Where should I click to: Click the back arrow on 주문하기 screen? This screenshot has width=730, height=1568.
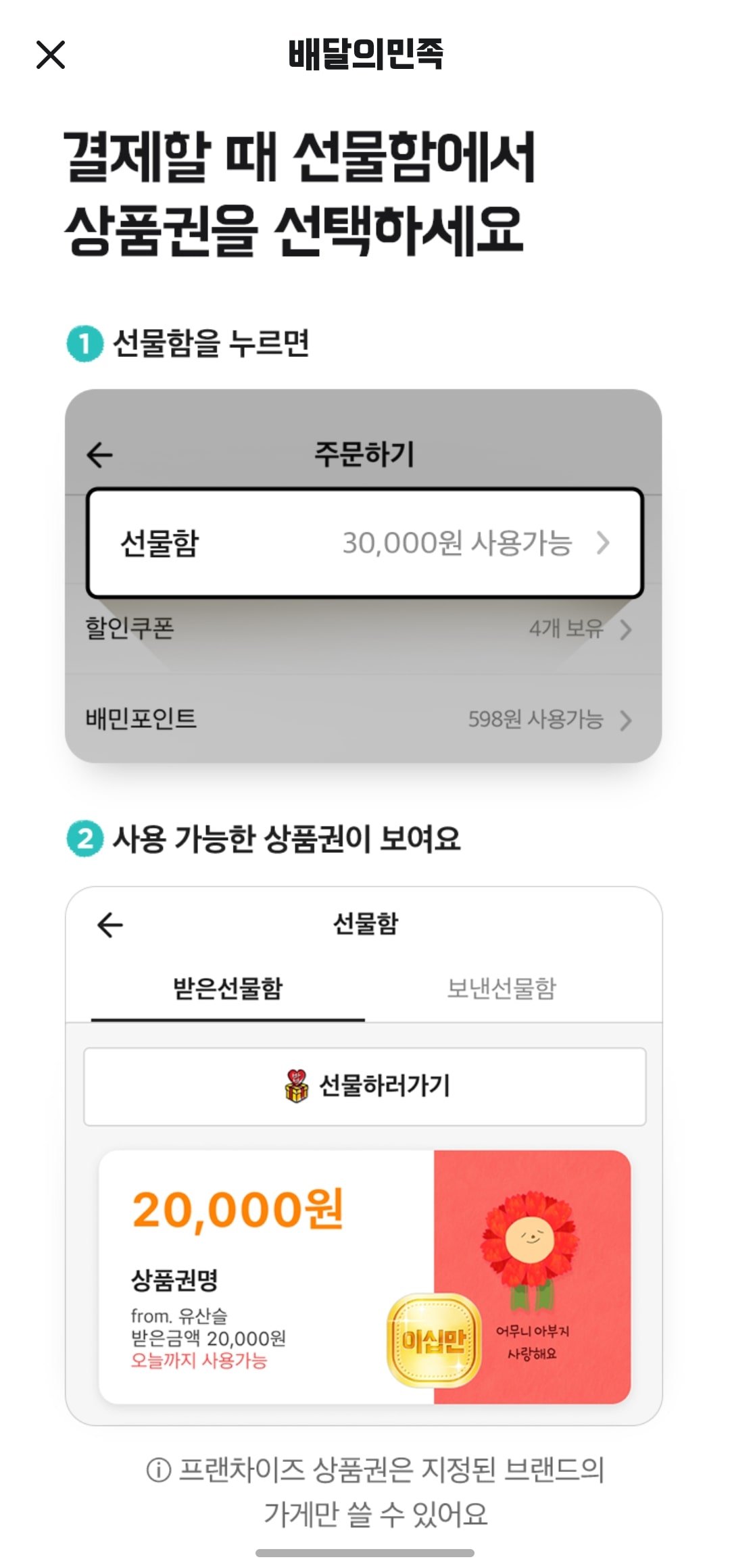(x=98, y=456)
